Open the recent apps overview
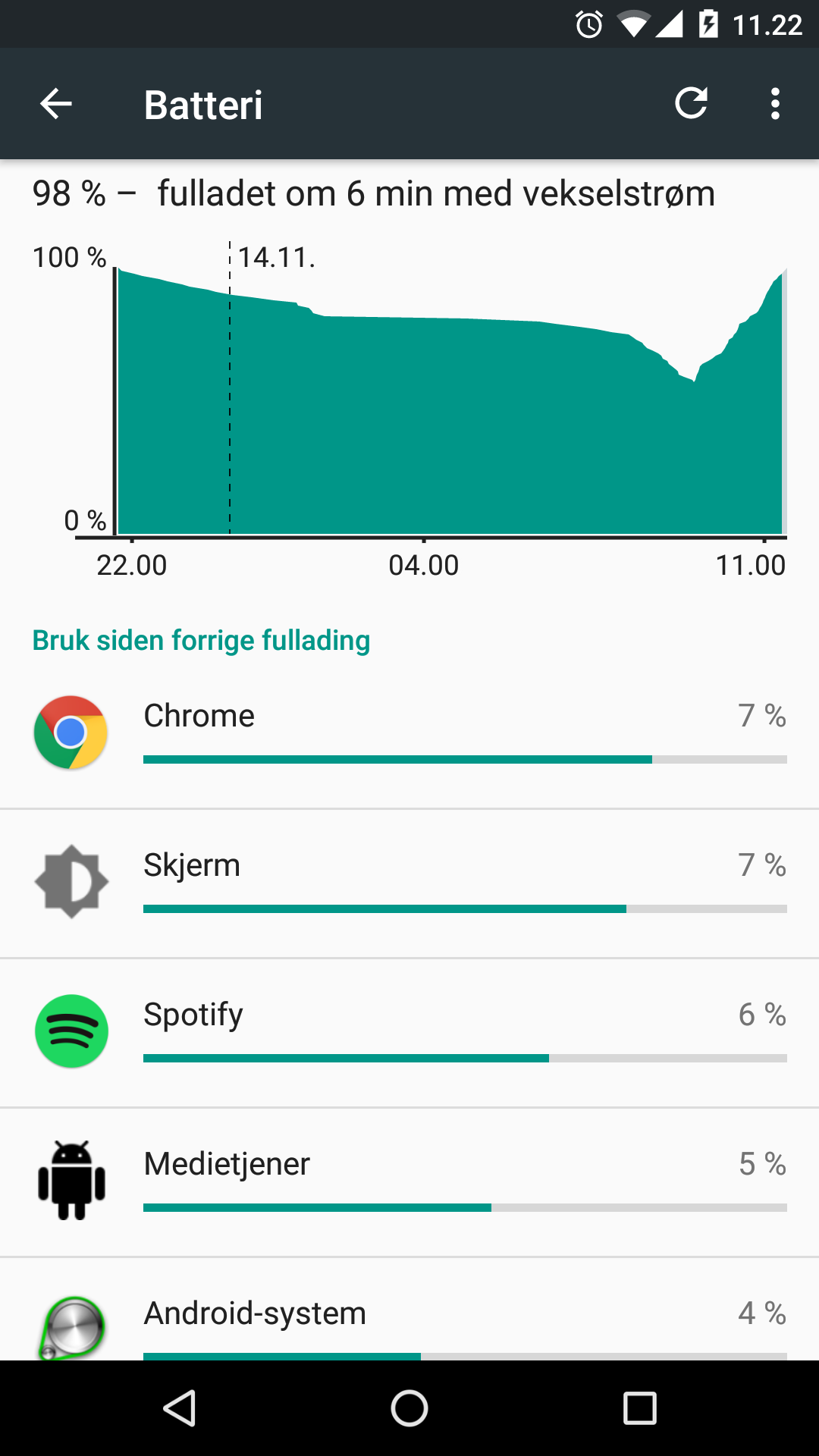The image size is (819, 1456). click(639, 1409)
